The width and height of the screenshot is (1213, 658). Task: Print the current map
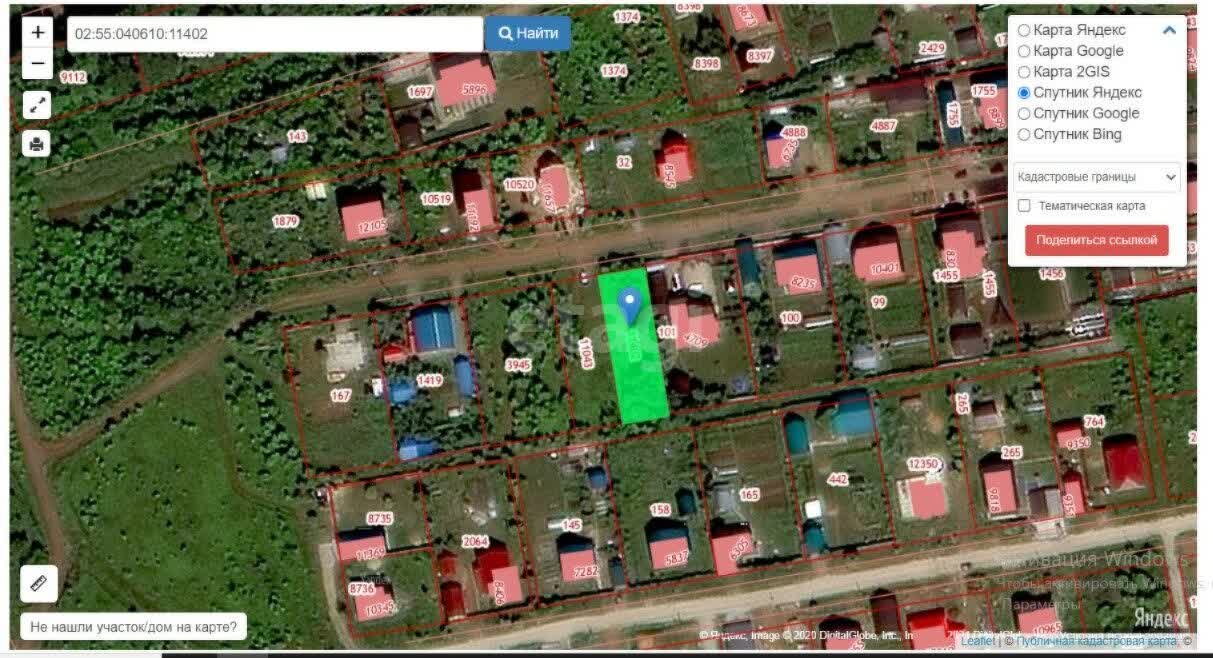(x=37, y=144)
